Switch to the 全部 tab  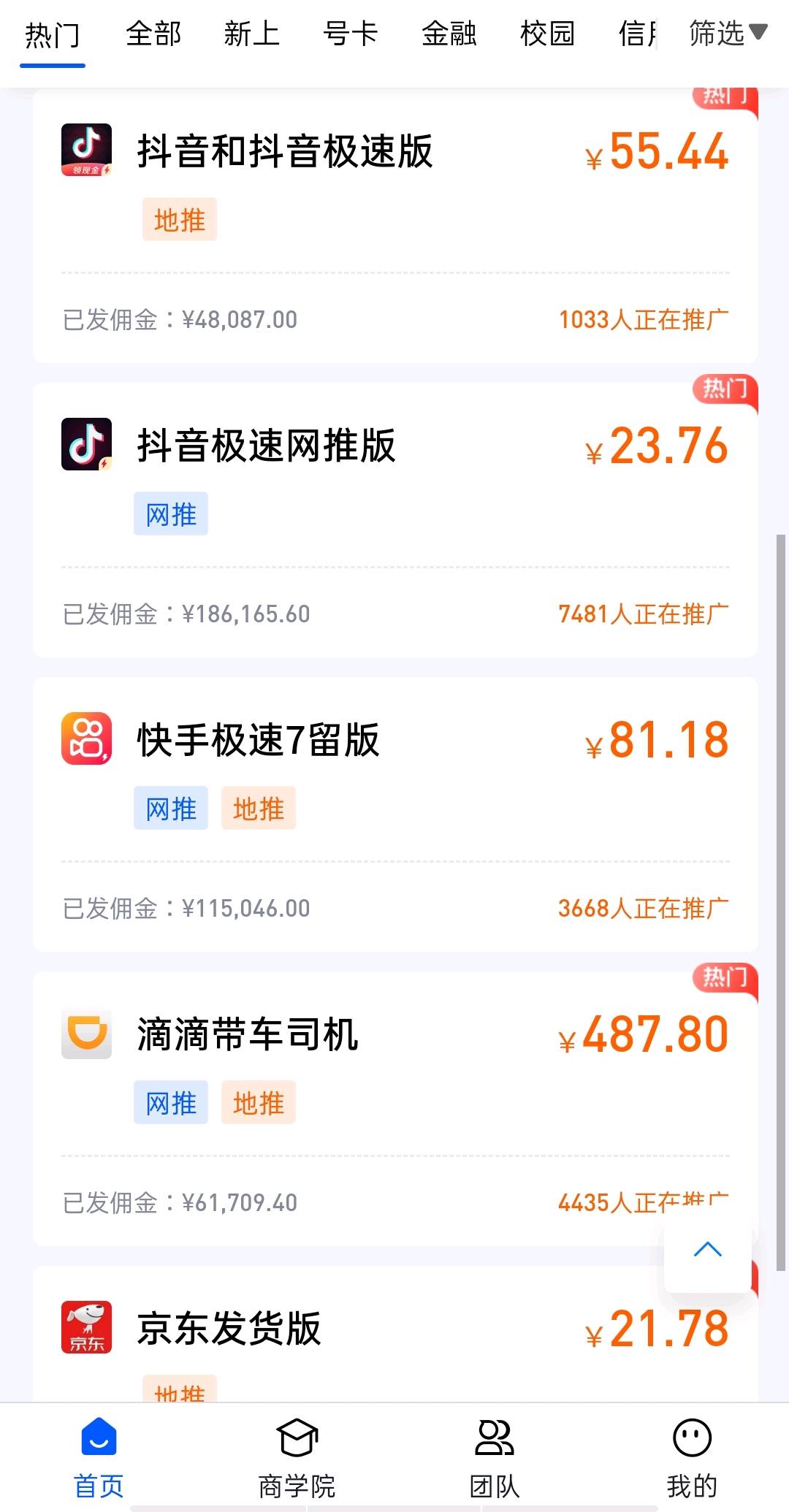pos(153,34)
